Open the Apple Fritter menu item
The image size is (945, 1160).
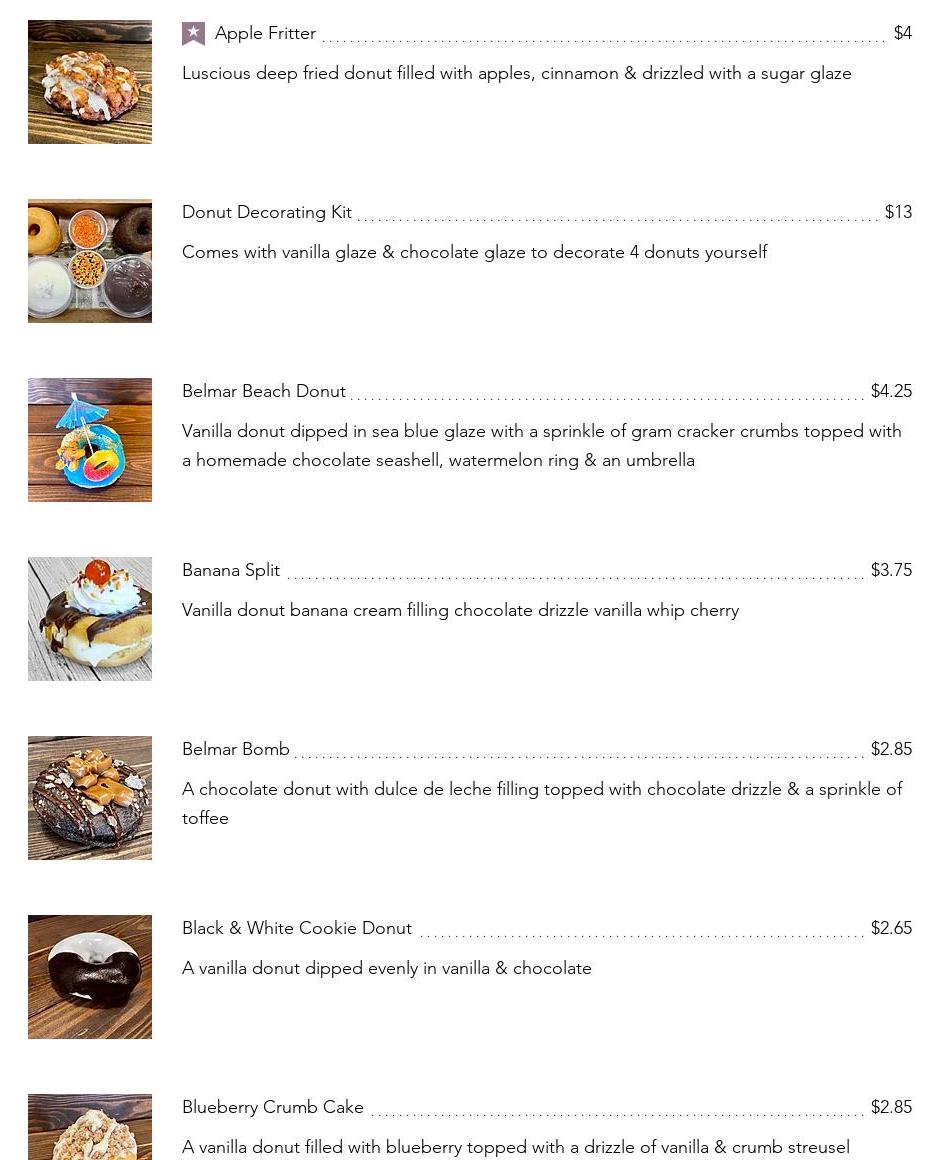pos(265,33)
